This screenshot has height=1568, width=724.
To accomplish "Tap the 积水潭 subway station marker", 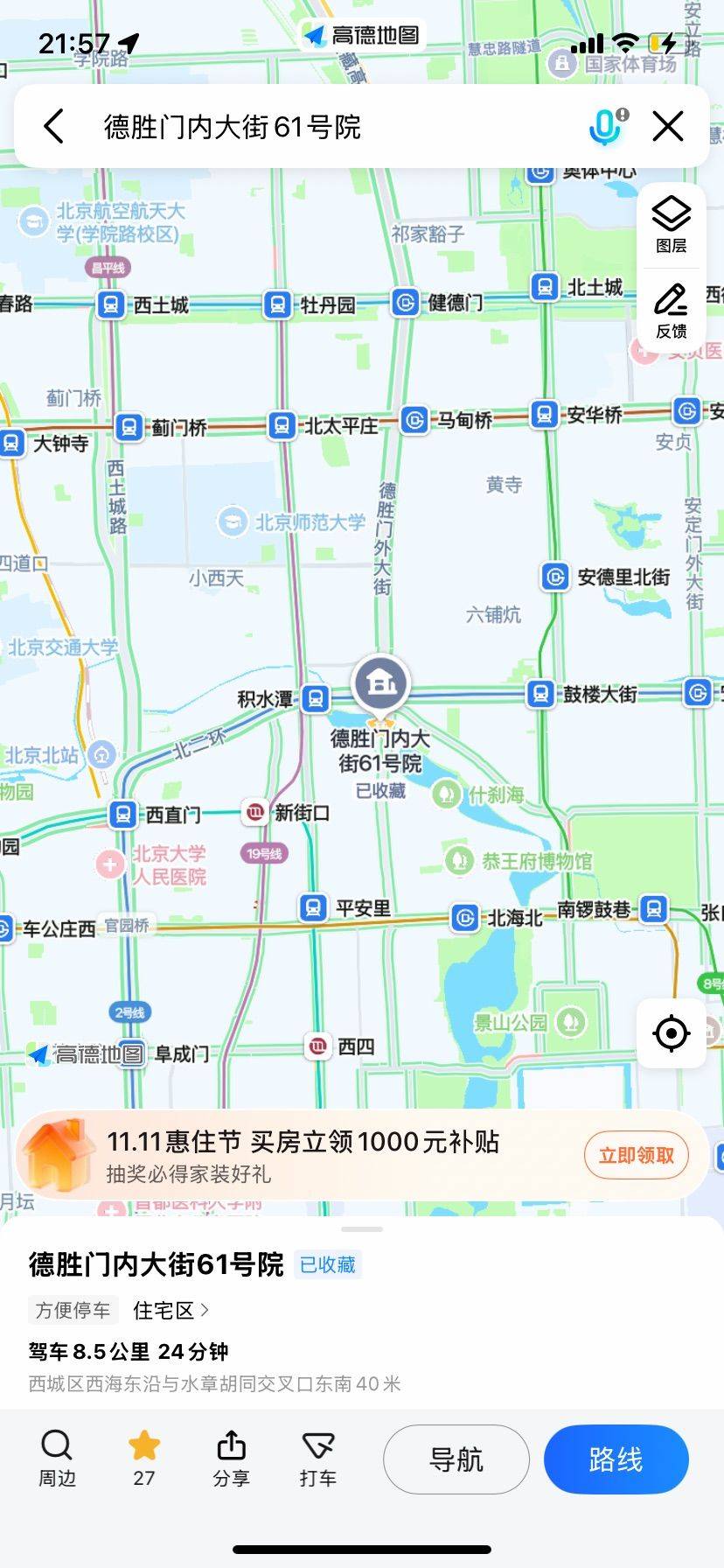I will (316, 698).
